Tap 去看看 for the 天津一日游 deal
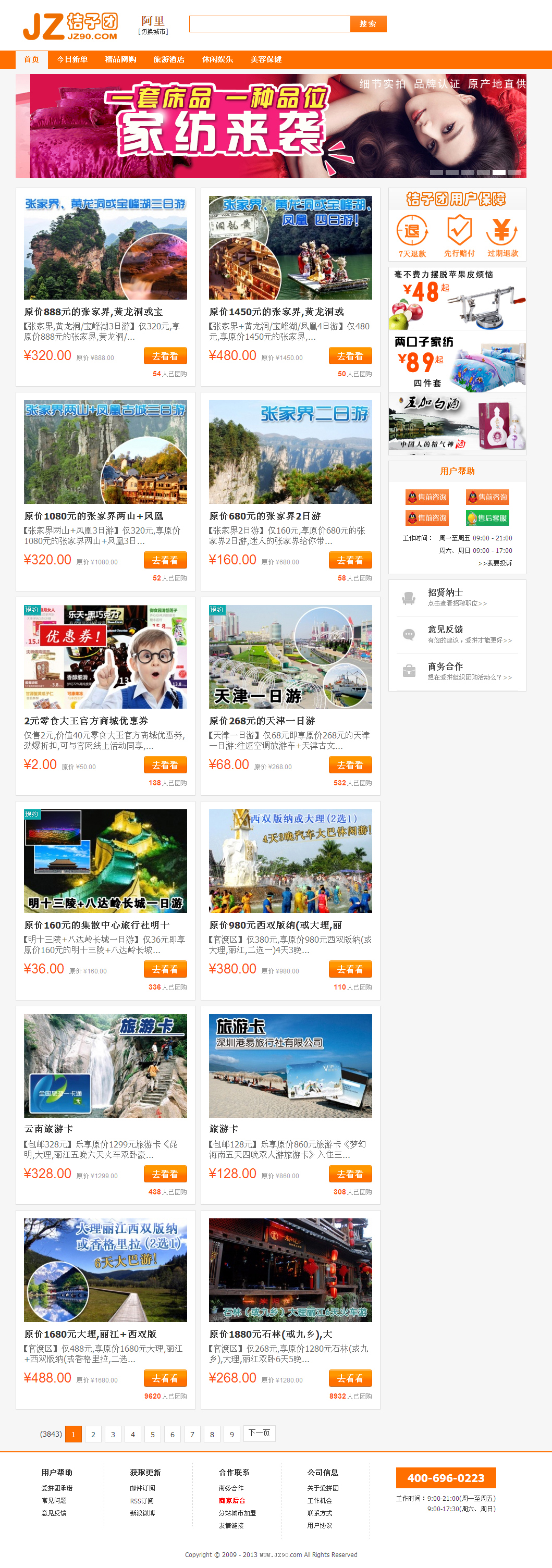 pos(350,765)
